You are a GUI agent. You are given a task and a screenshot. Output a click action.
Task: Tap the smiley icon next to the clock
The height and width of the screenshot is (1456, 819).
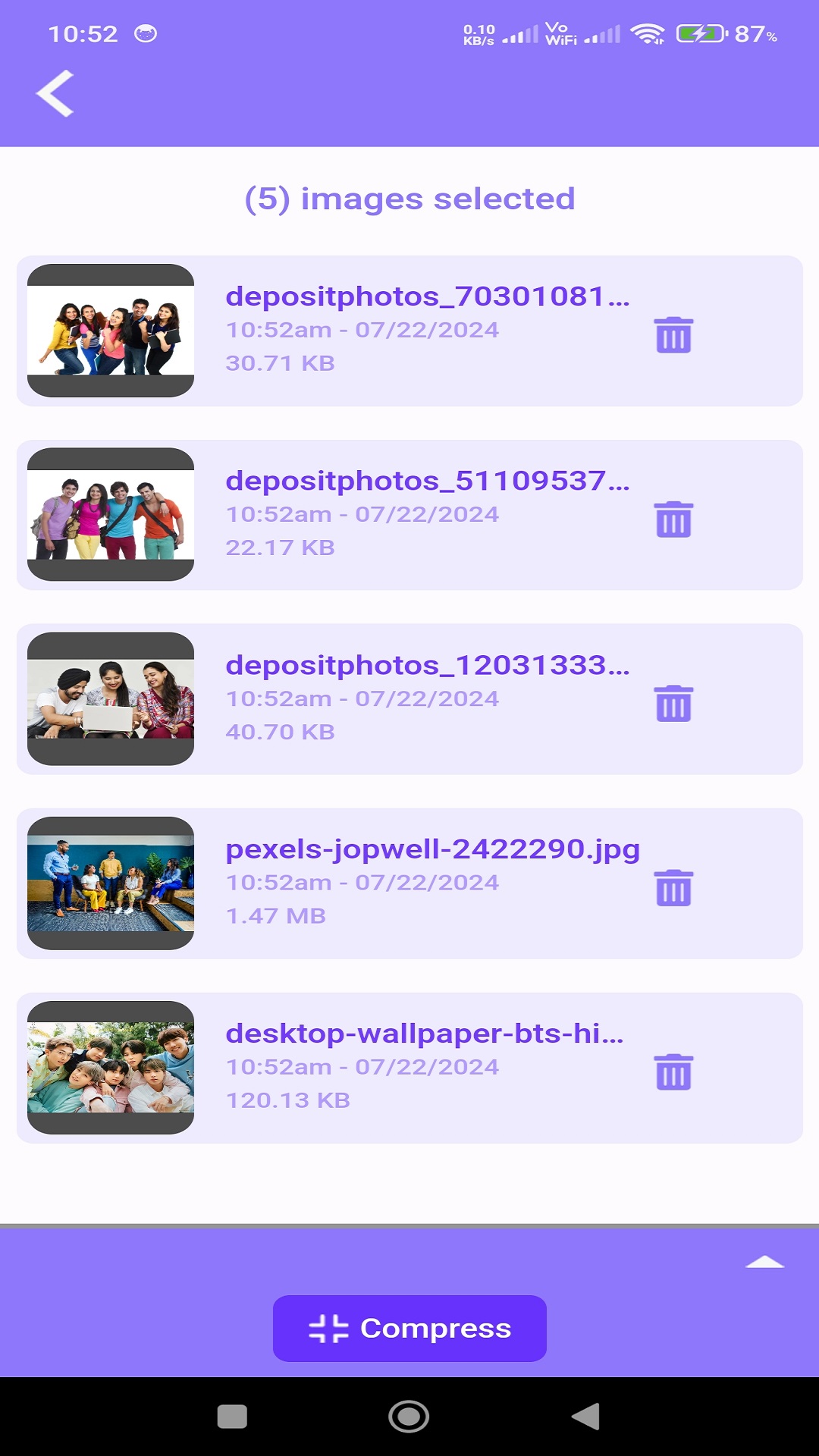[x=144, y=32]
